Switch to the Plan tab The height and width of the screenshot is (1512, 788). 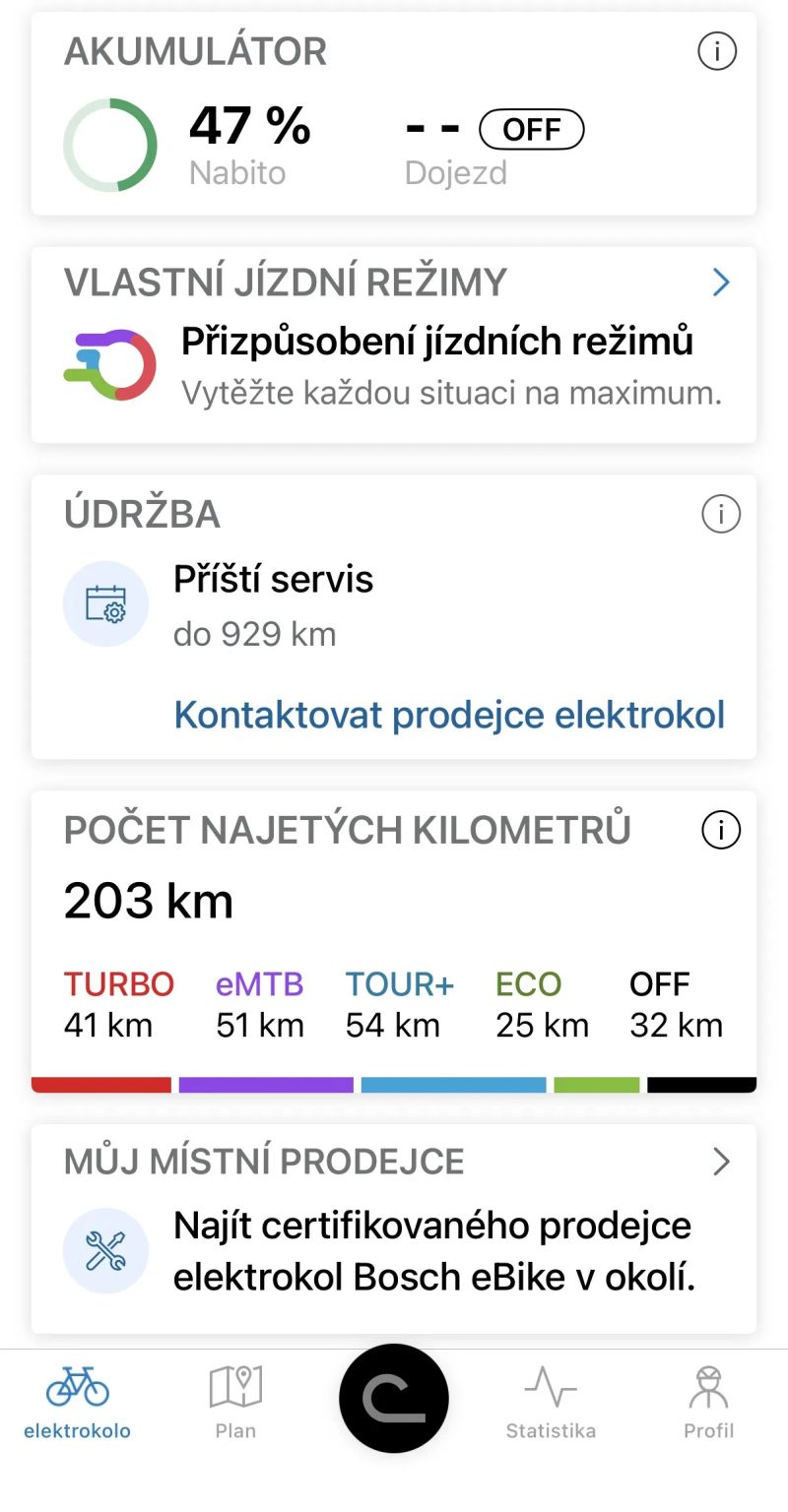pyautogui.click(x=235, y=1402)
